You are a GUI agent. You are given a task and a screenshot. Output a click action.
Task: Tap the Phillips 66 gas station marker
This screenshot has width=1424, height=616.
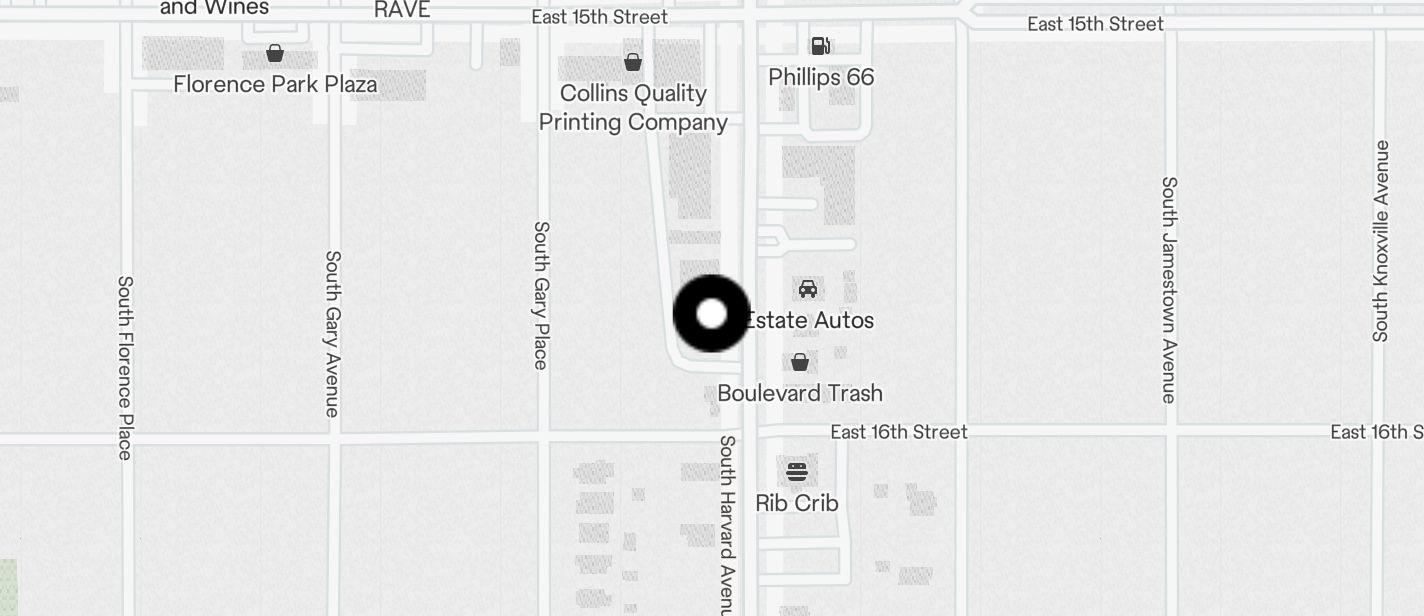[x=820, y=45]
